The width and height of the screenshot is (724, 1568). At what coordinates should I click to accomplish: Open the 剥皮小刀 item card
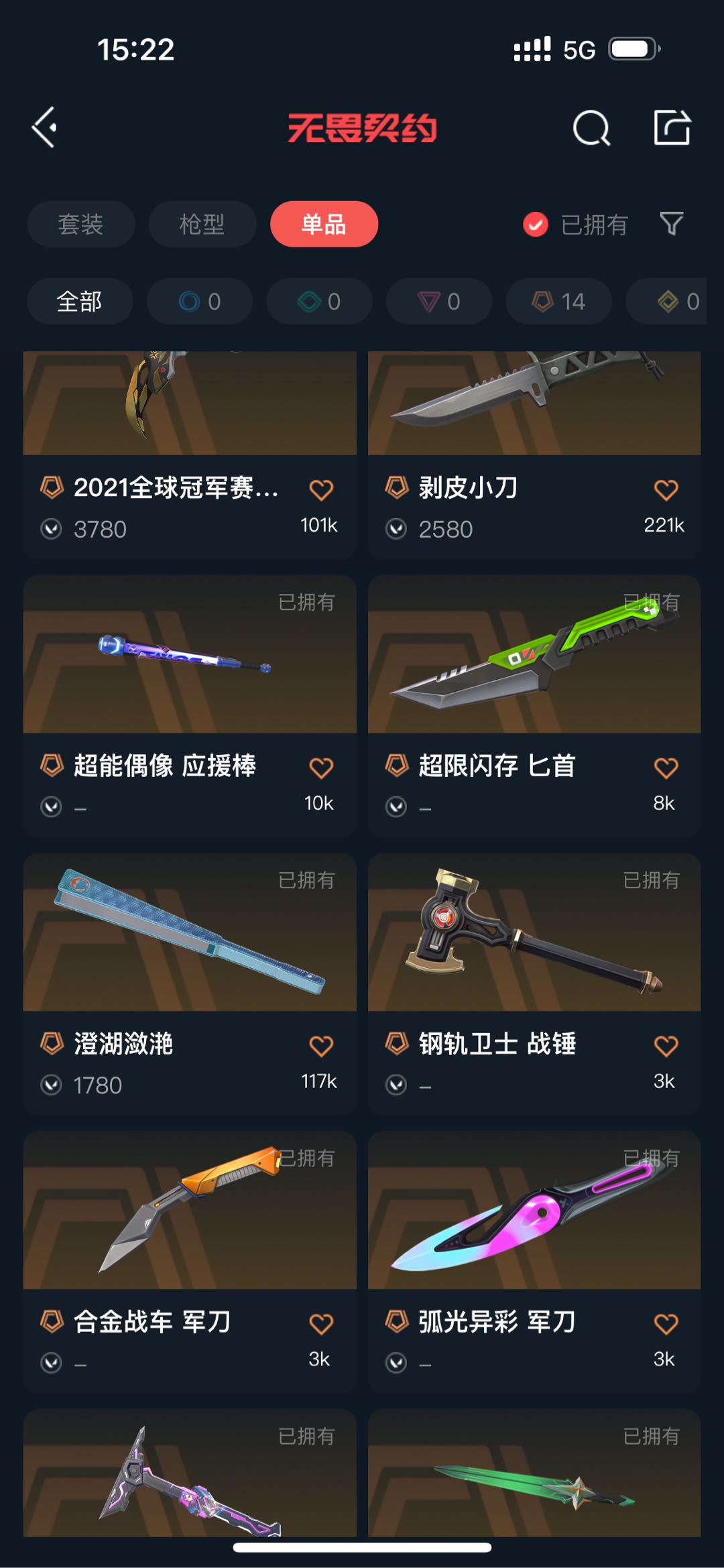point(534,455)
